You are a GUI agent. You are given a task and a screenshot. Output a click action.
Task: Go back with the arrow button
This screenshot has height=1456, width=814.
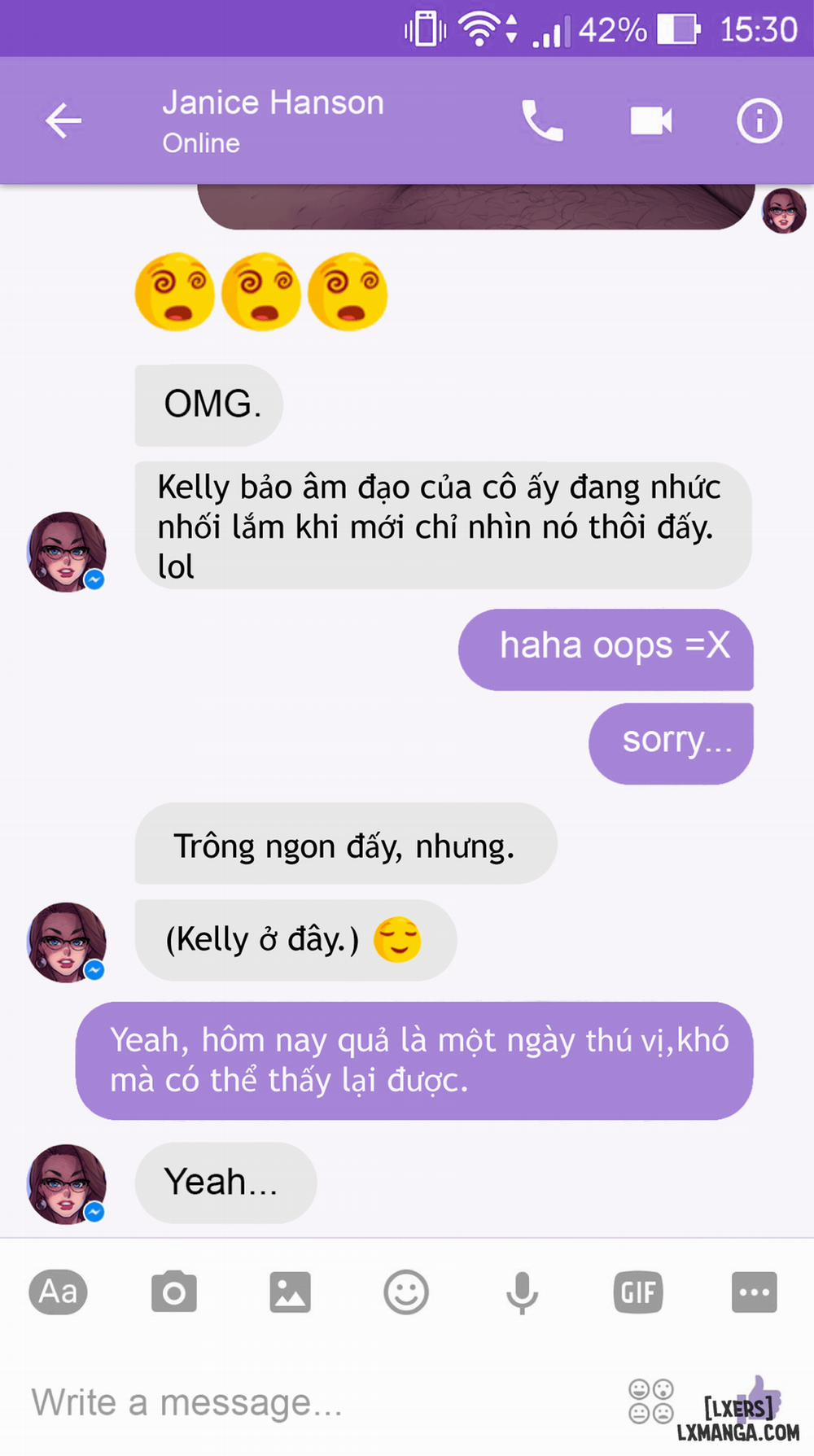63,120
